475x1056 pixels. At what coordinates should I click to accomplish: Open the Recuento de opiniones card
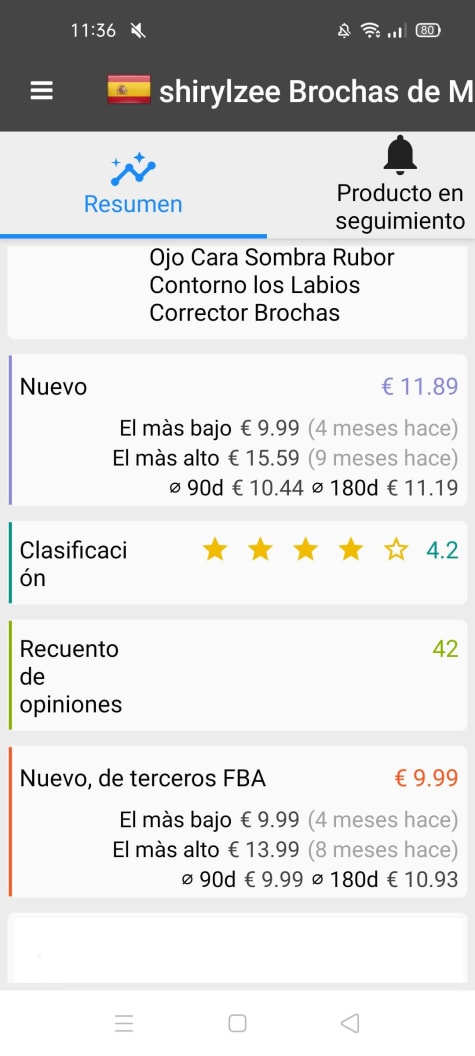tap(237, 675)
